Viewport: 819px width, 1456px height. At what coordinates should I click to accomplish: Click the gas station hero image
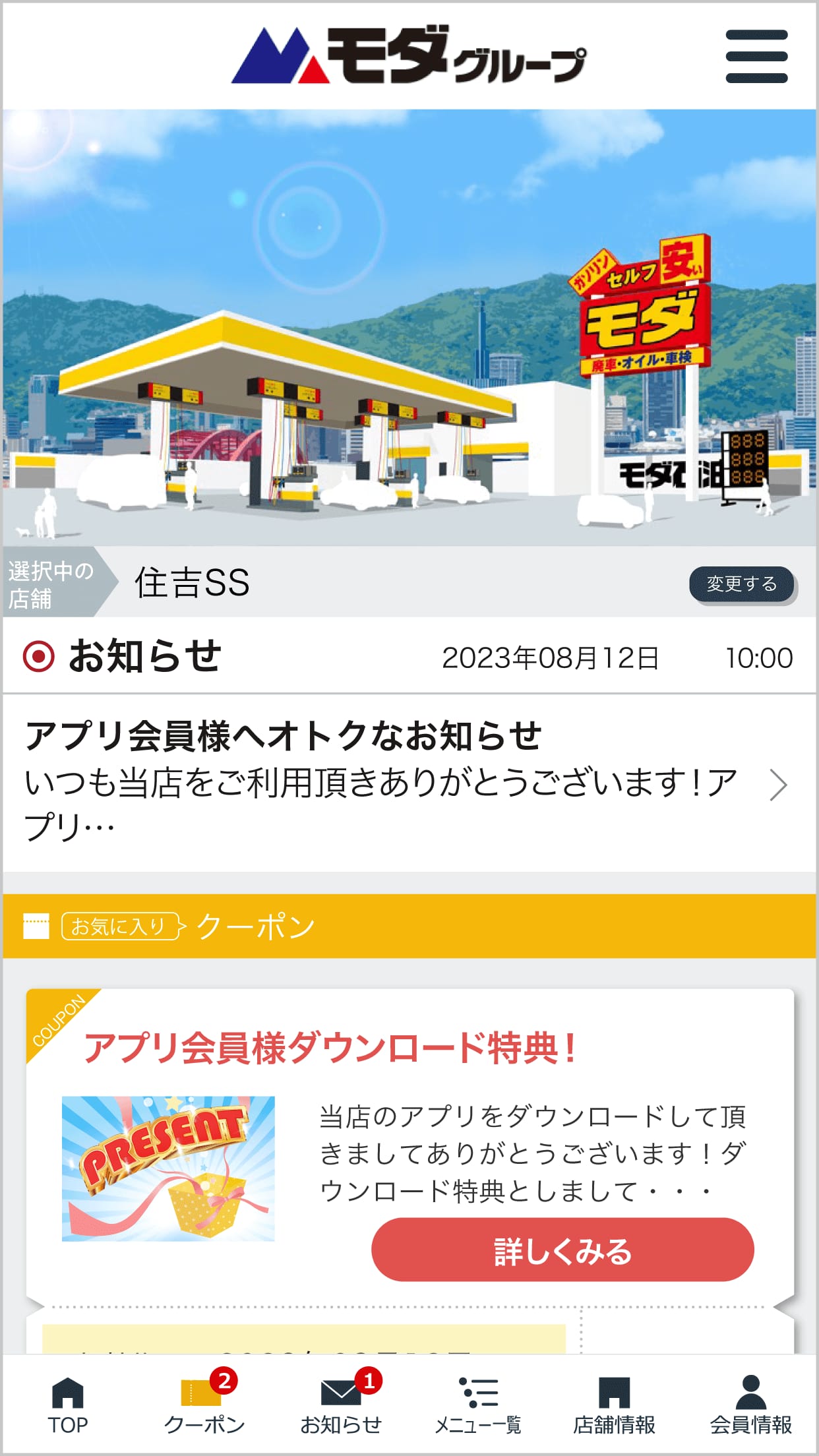pos(409,330)
